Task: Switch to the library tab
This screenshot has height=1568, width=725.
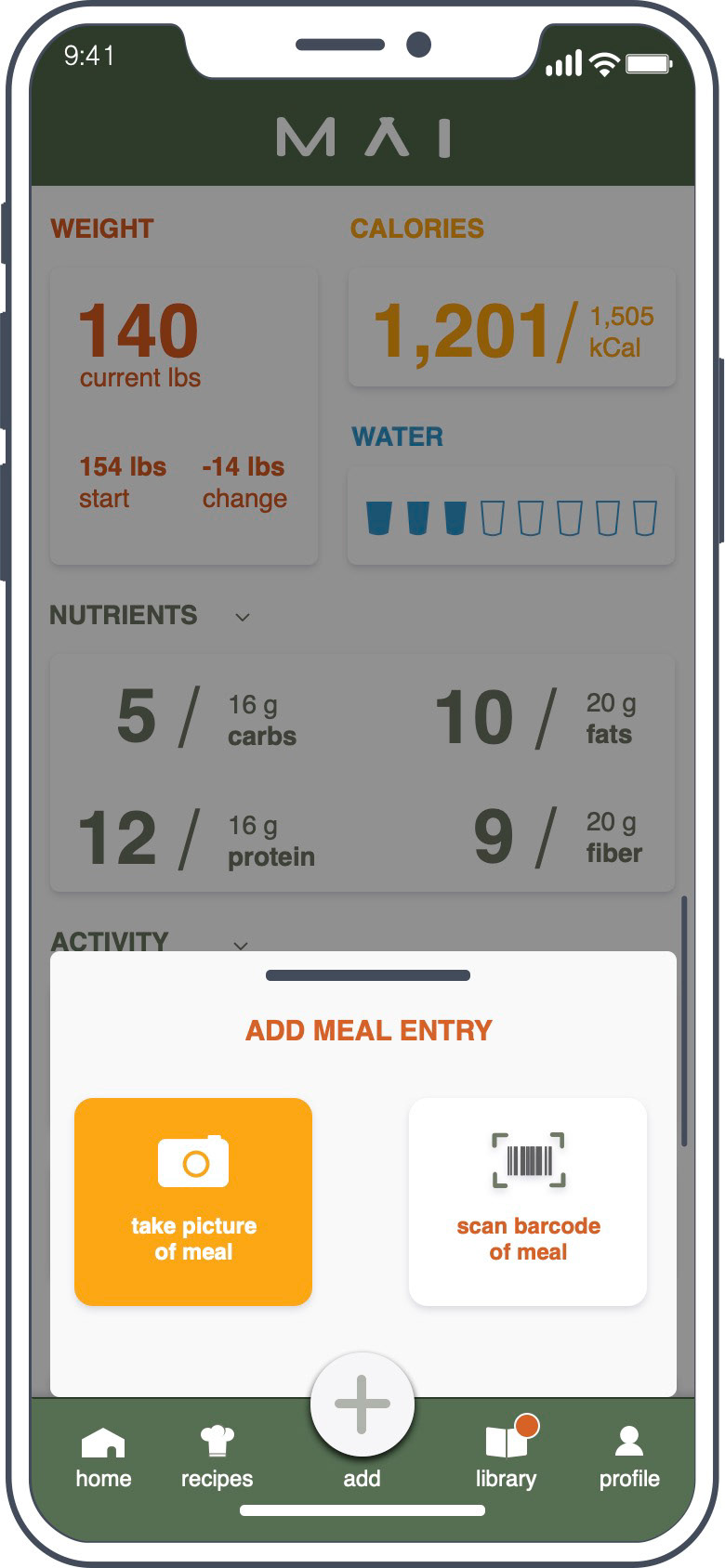Action: (507, 1456)
